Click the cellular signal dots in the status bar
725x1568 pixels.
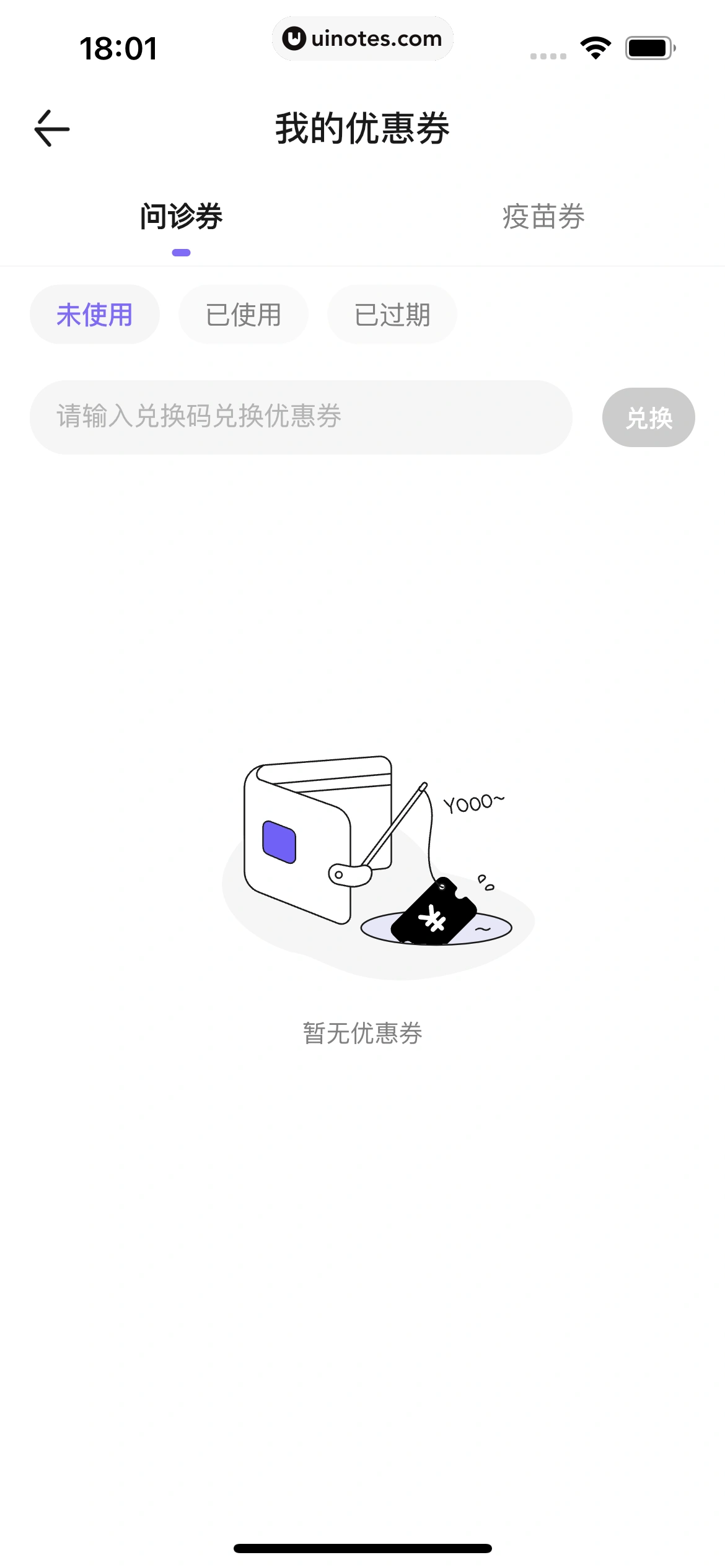point(549,56)
